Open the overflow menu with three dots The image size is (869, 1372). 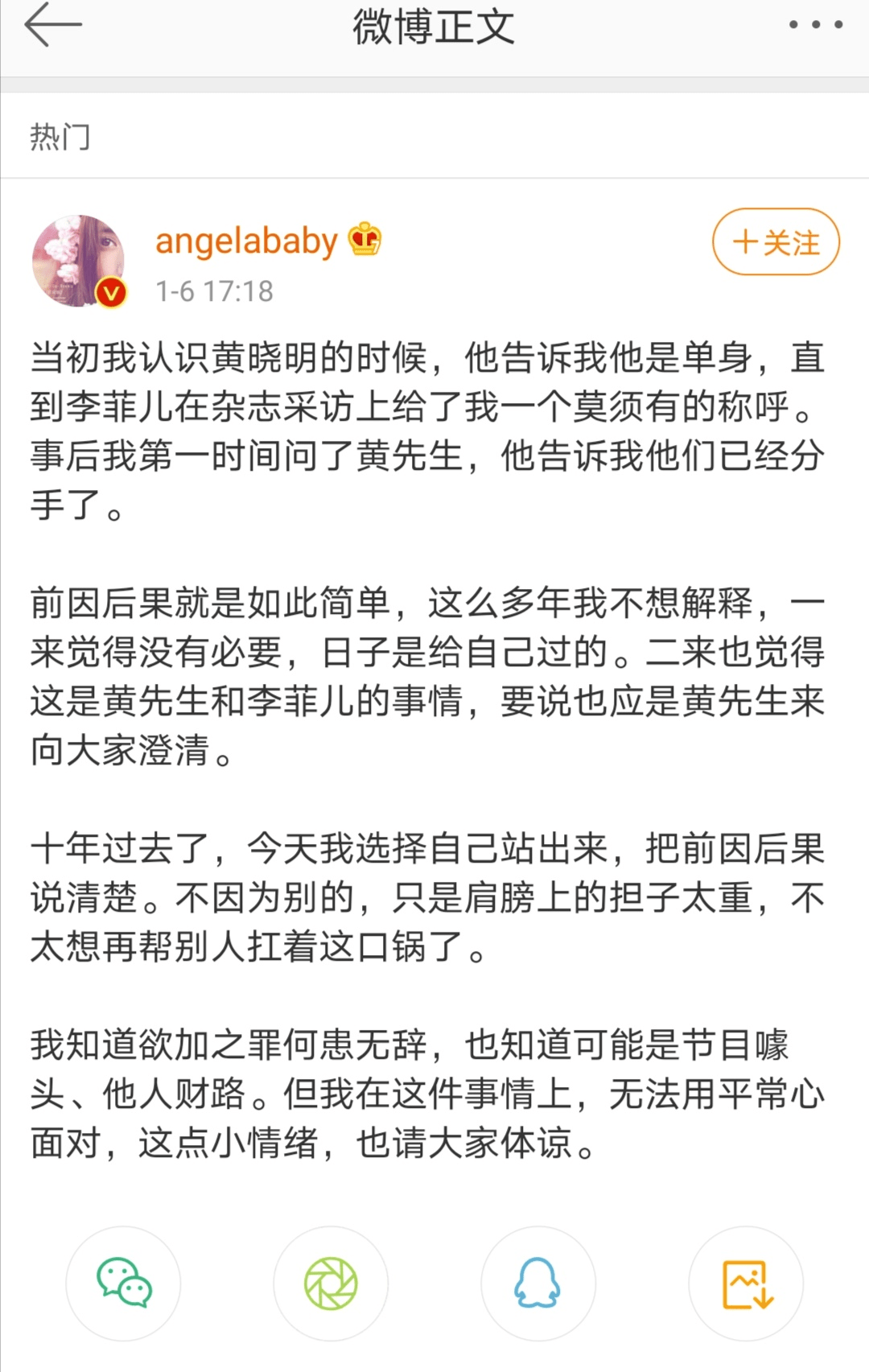point(814,27)
